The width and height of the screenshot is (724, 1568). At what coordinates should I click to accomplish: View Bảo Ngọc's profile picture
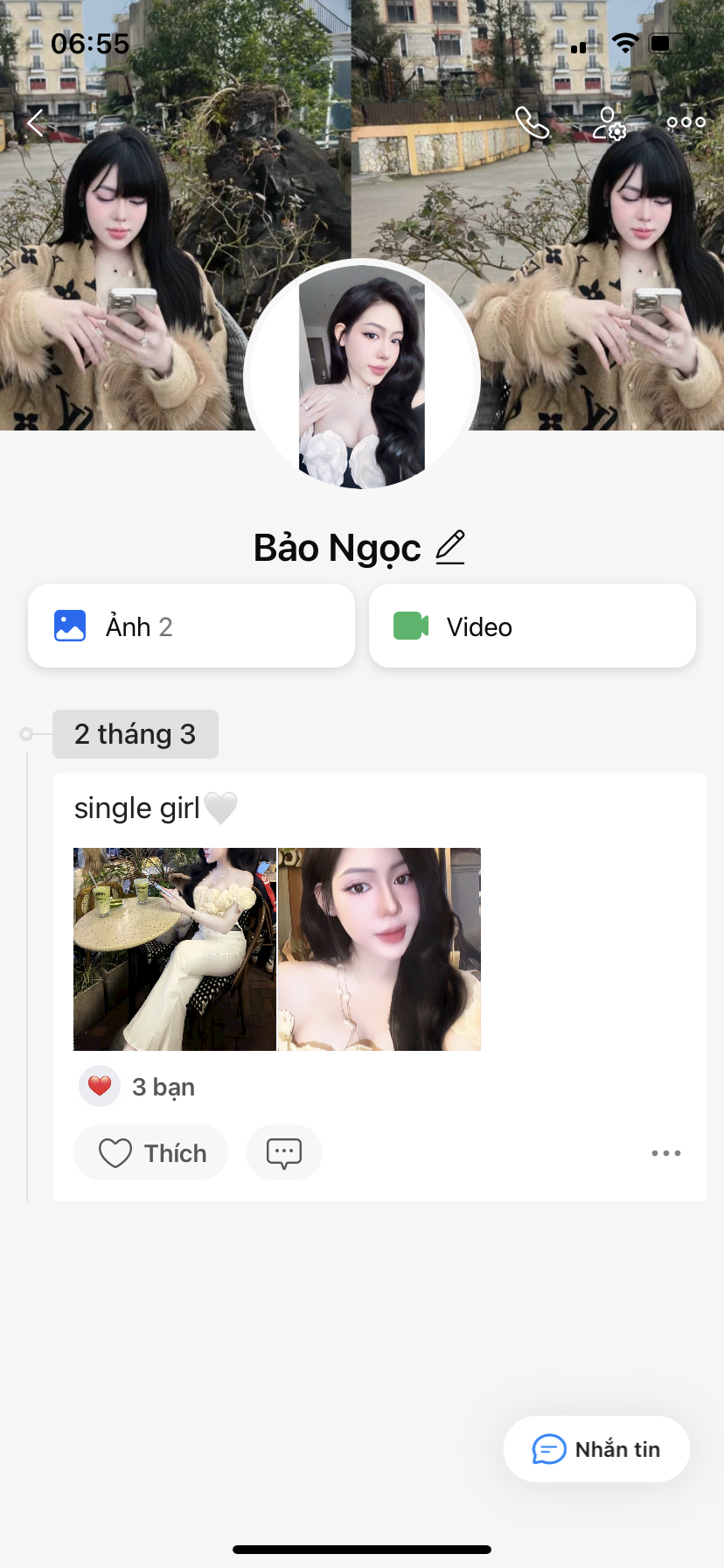362,376
